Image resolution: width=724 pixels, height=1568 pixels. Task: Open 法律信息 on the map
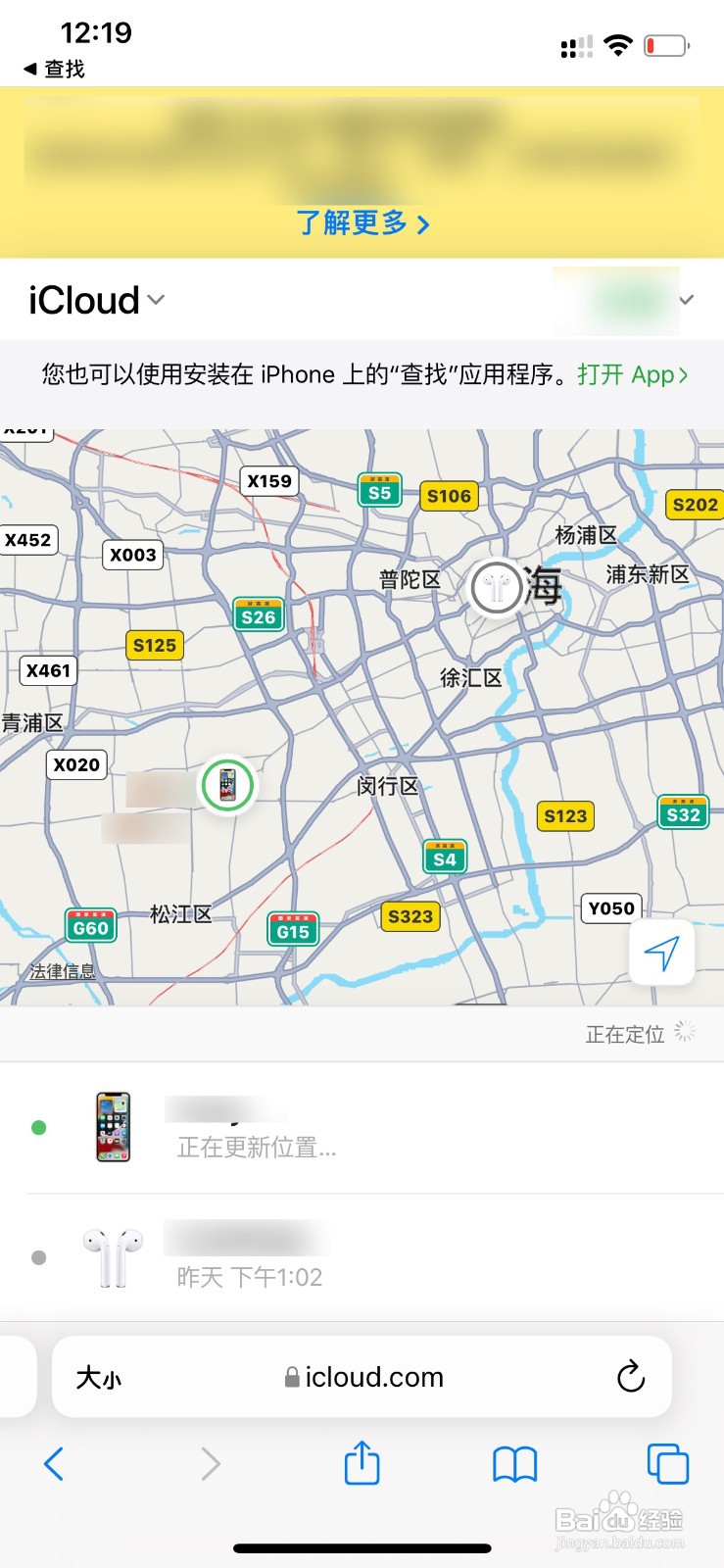(x=62, y=971)
